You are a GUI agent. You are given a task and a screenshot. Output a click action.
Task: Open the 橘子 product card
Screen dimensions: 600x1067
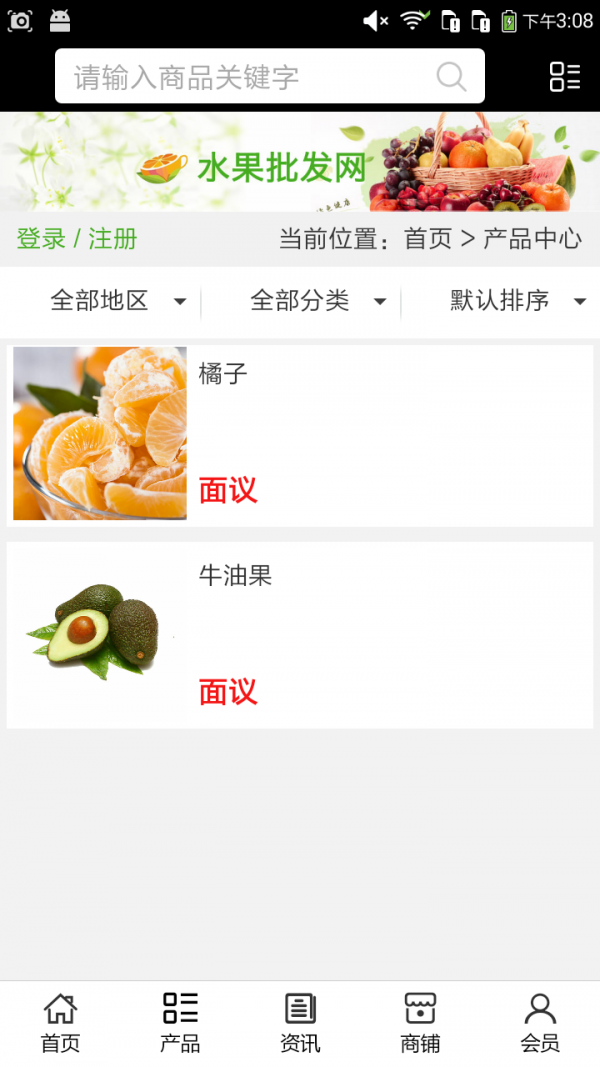(300, 434)
